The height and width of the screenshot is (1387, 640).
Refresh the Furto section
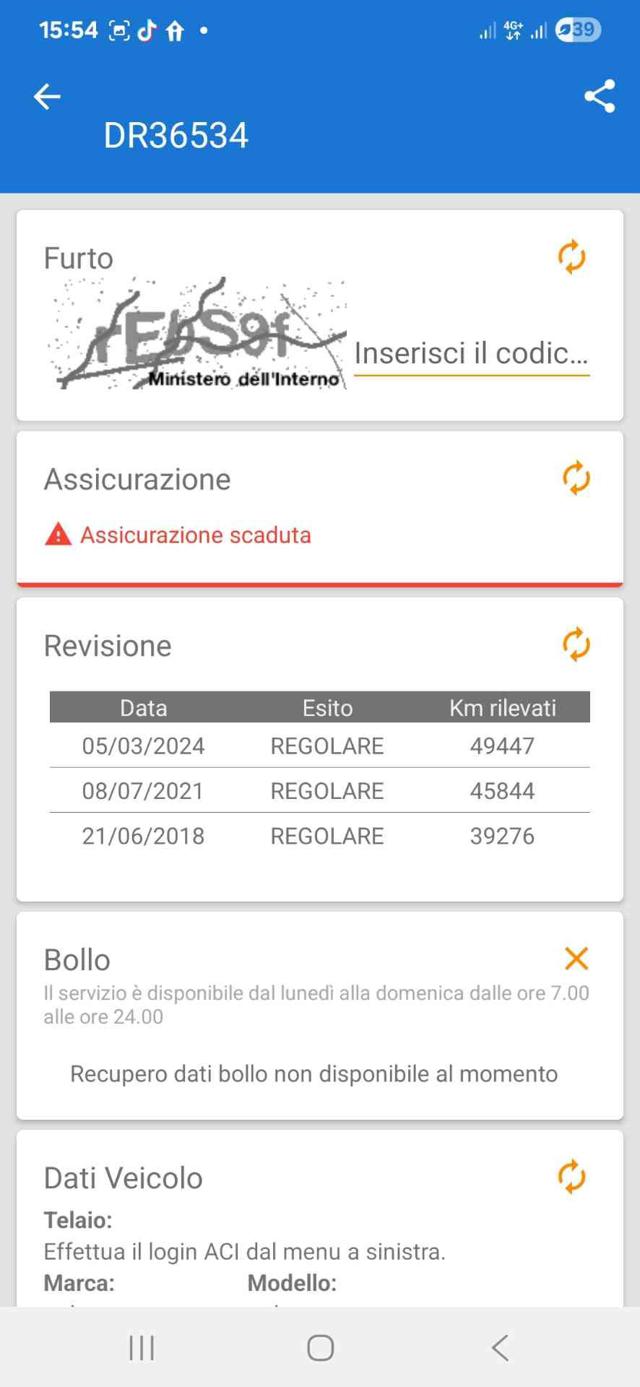571,258
